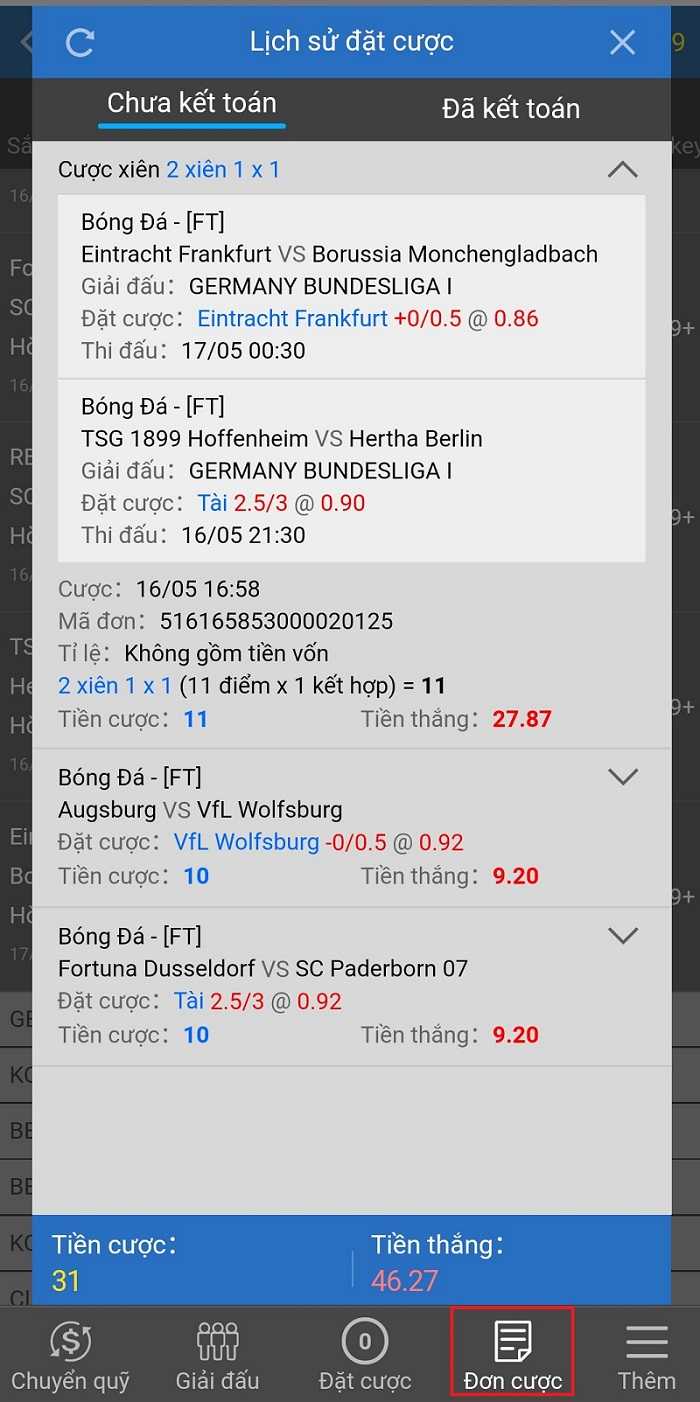Switch to the Chưa kết toán tab
The height and width of the screenshot is (1402, 700).
coord(192,104)
